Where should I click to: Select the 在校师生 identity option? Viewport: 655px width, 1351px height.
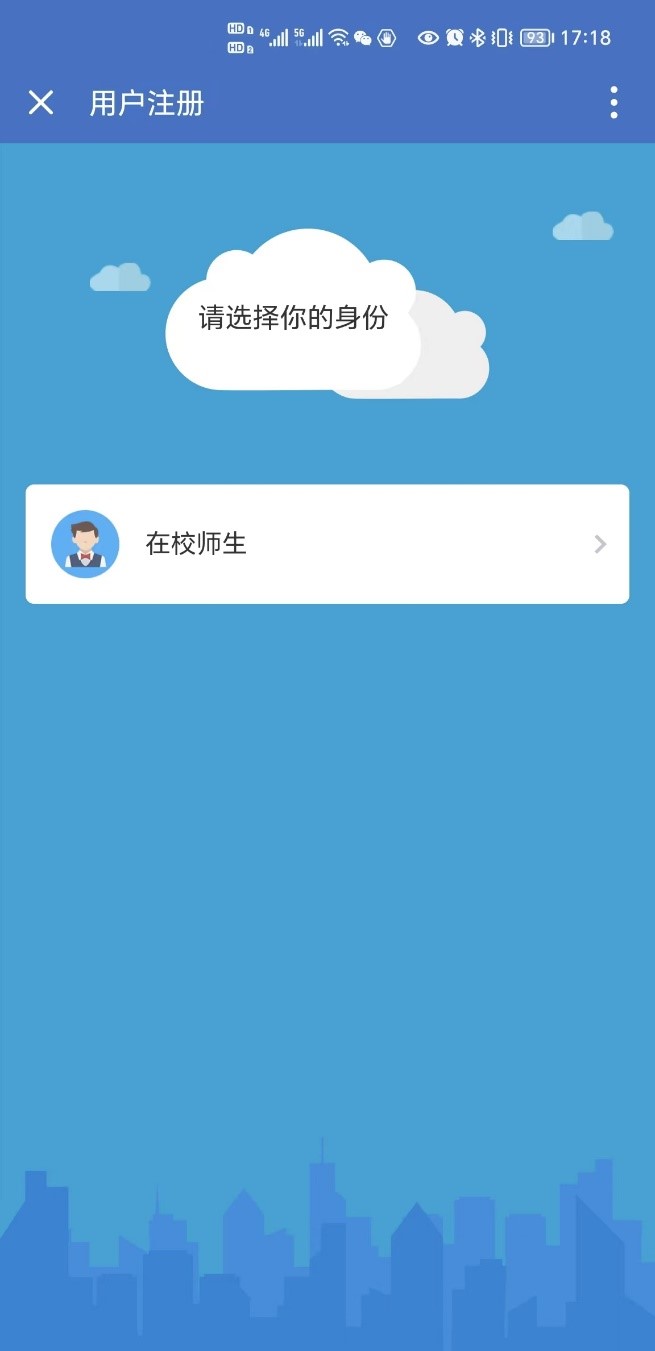click(327, 544)
